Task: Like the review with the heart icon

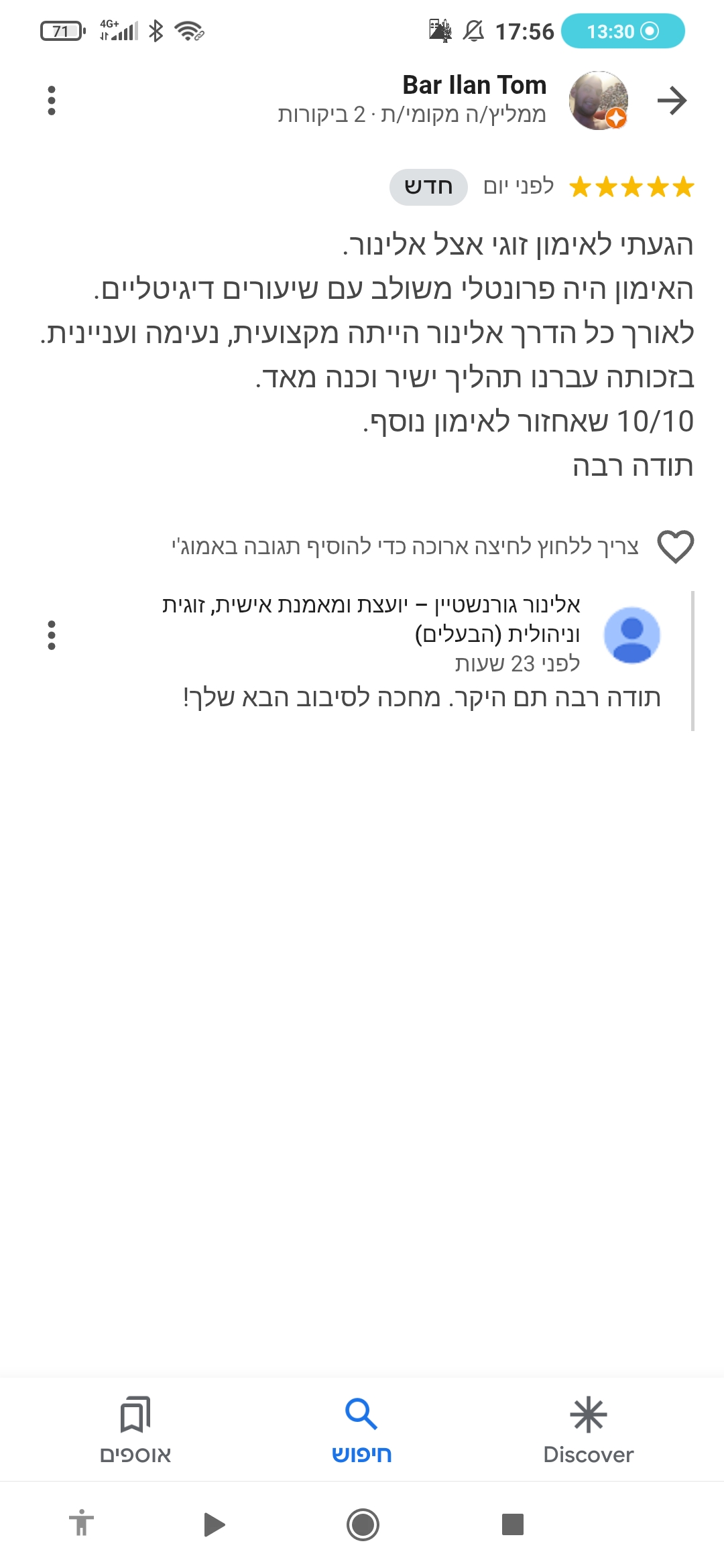Action: 675,546
